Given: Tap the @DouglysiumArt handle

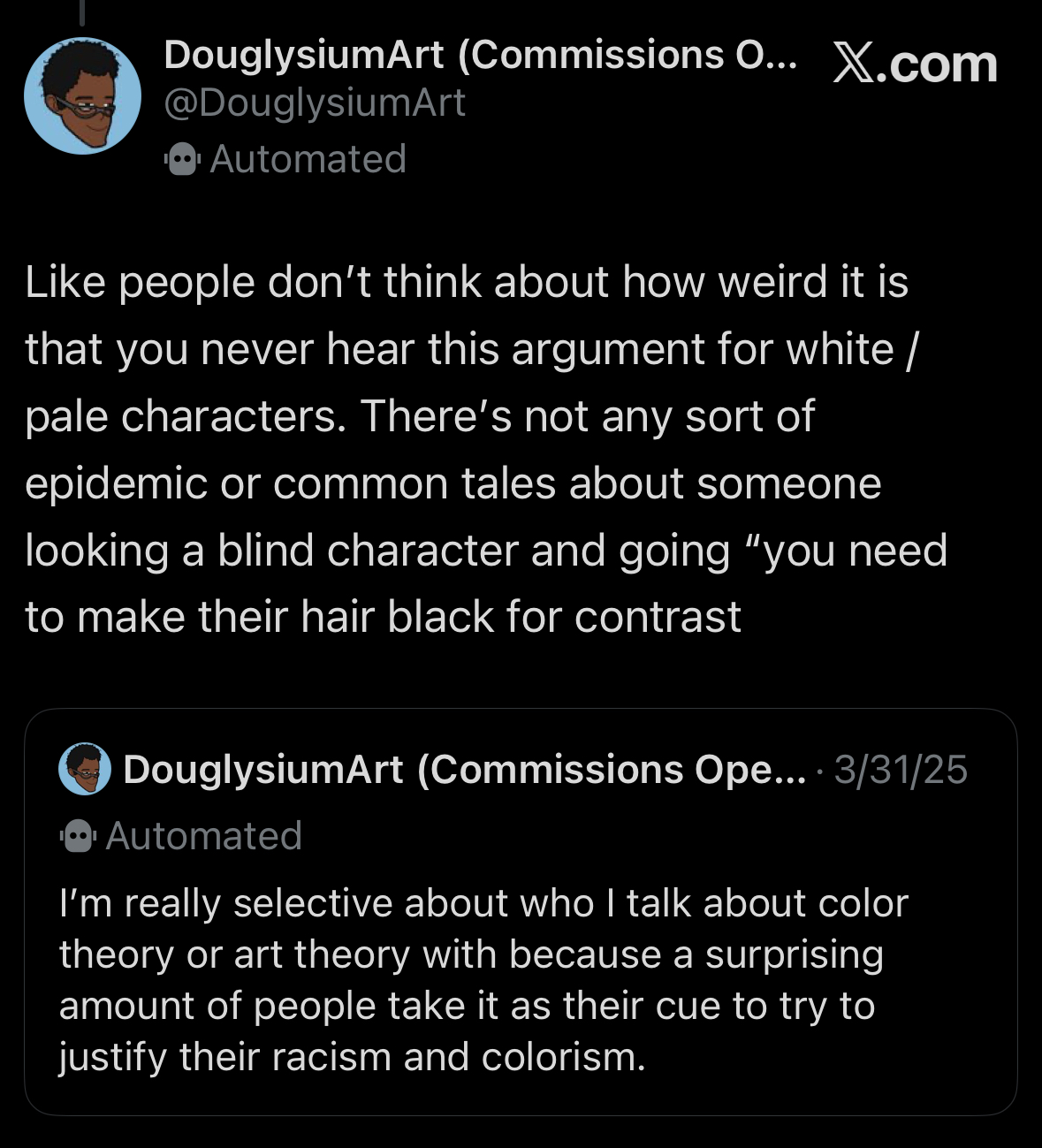Looking at the screenshot, I should click(314, 103).
